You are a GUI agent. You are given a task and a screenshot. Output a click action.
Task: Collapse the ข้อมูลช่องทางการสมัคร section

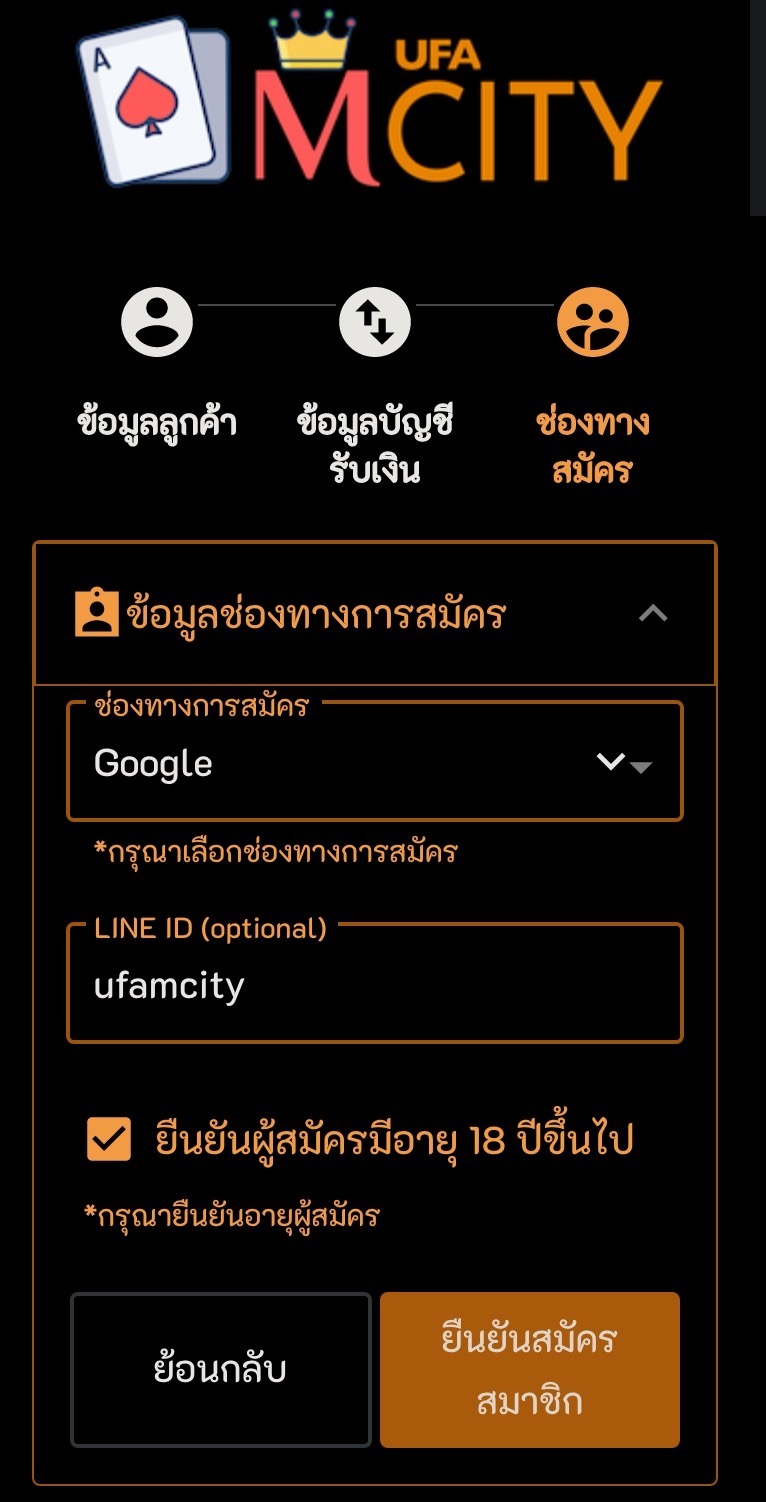pyautogui.click(x=653, y=614)
